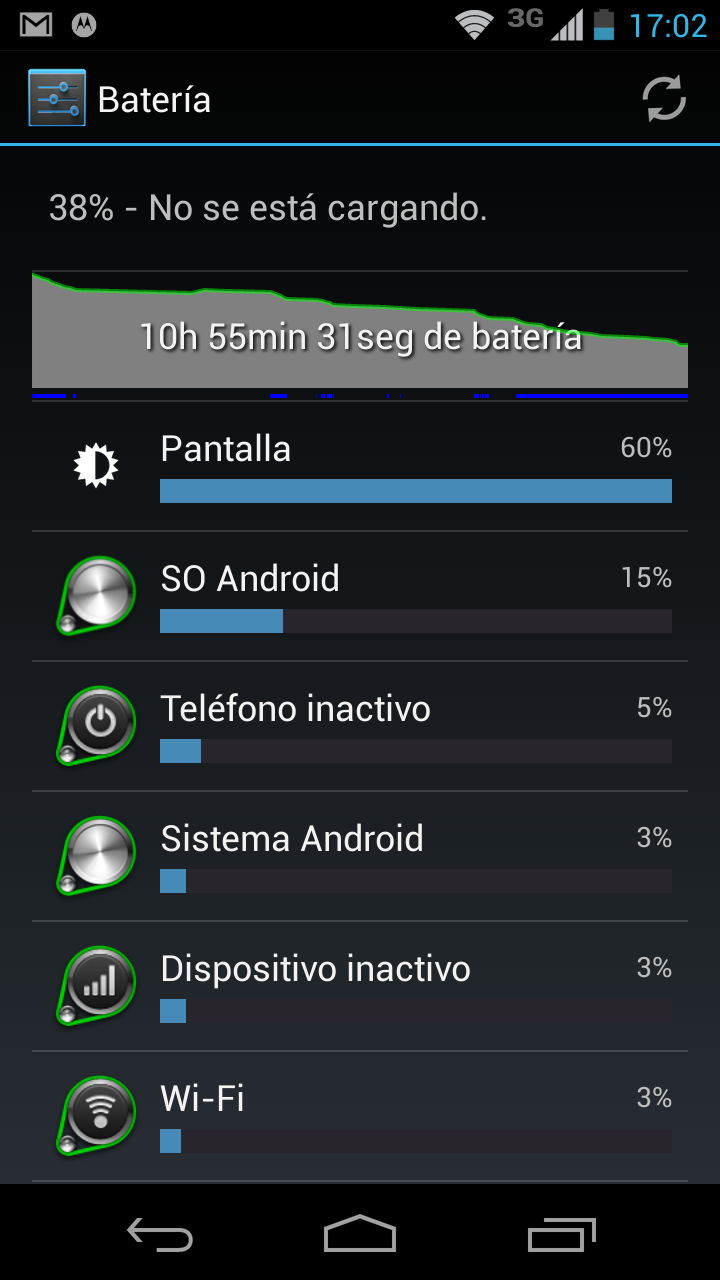
Task: Open Pantalla battery usage details
Action: tap(360, 466)
